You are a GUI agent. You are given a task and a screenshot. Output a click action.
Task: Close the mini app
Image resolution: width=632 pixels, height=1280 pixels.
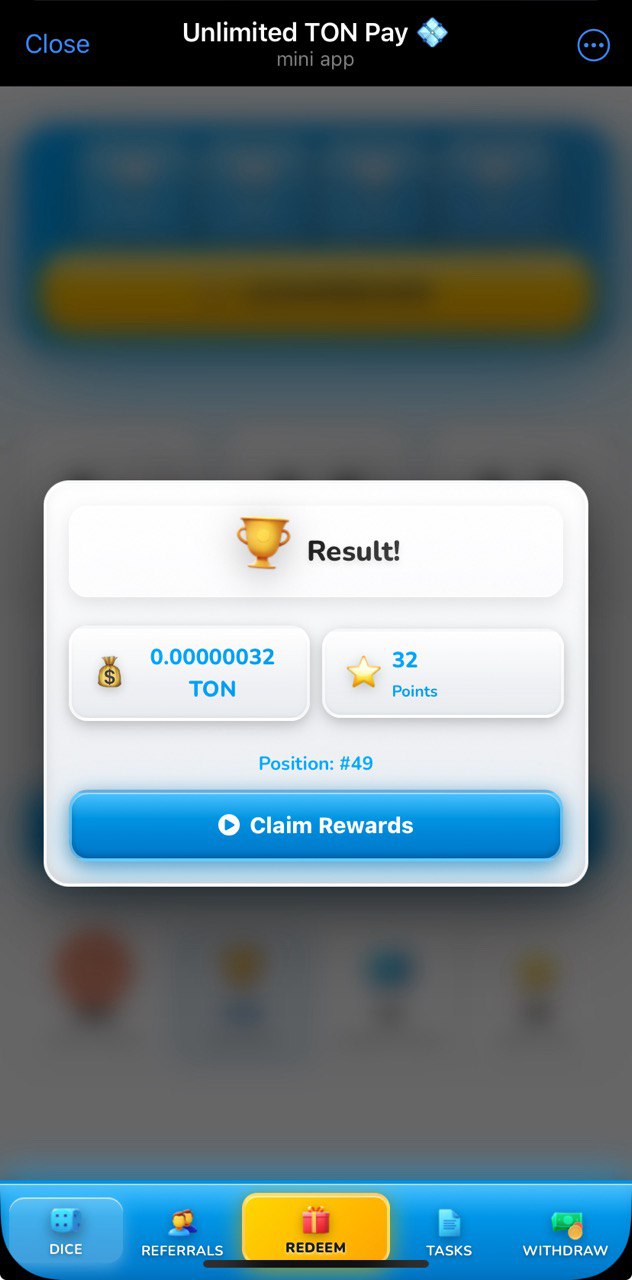[57, 44]
